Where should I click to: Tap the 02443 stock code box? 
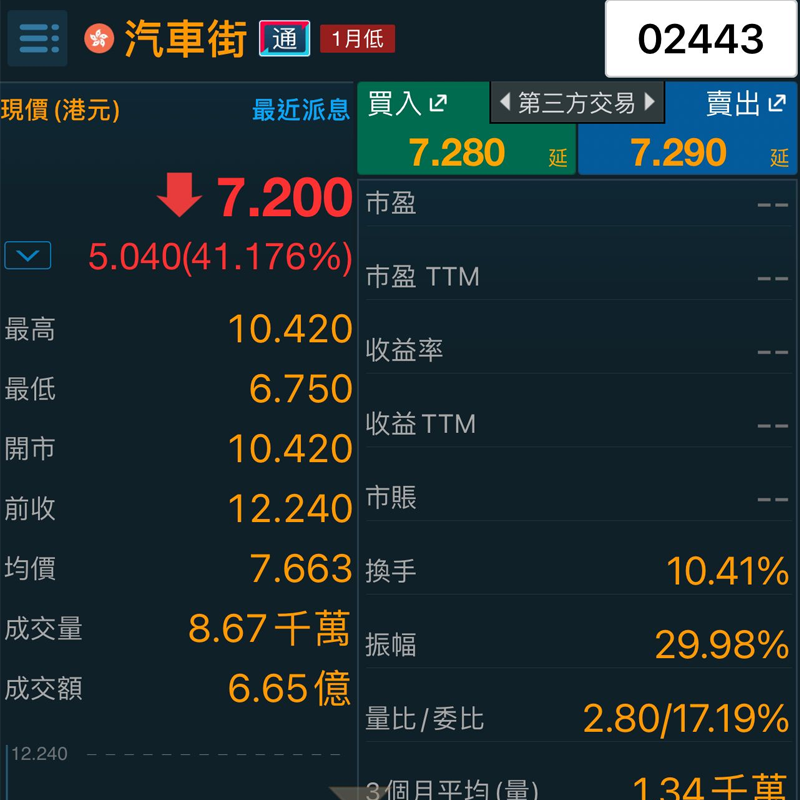(701, 39)
